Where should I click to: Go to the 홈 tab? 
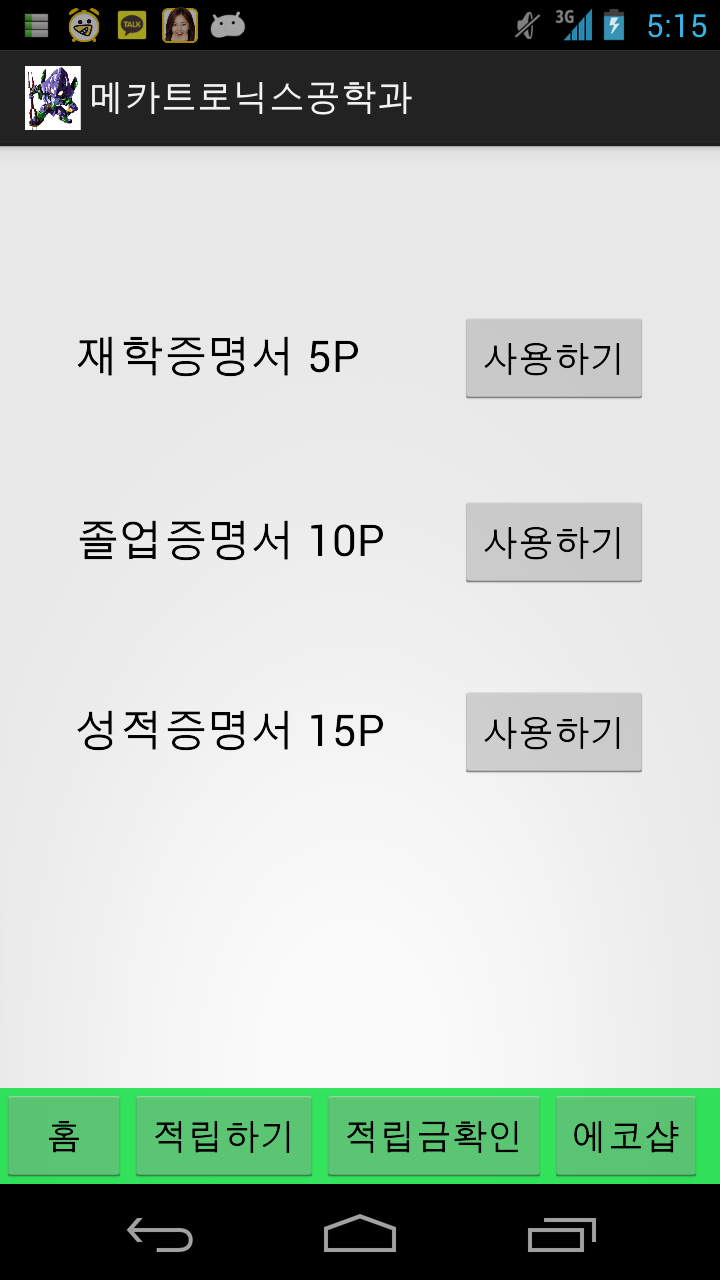64,1136
